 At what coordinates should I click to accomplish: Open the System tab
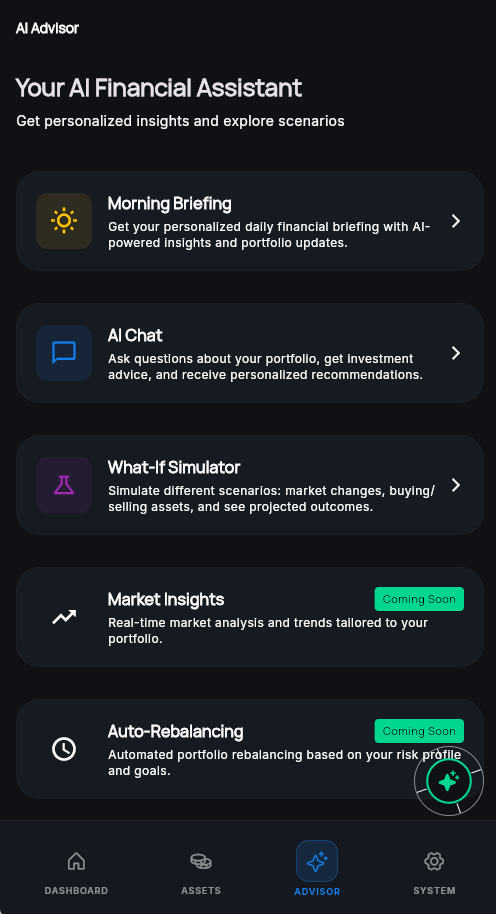tap(434, 869)
